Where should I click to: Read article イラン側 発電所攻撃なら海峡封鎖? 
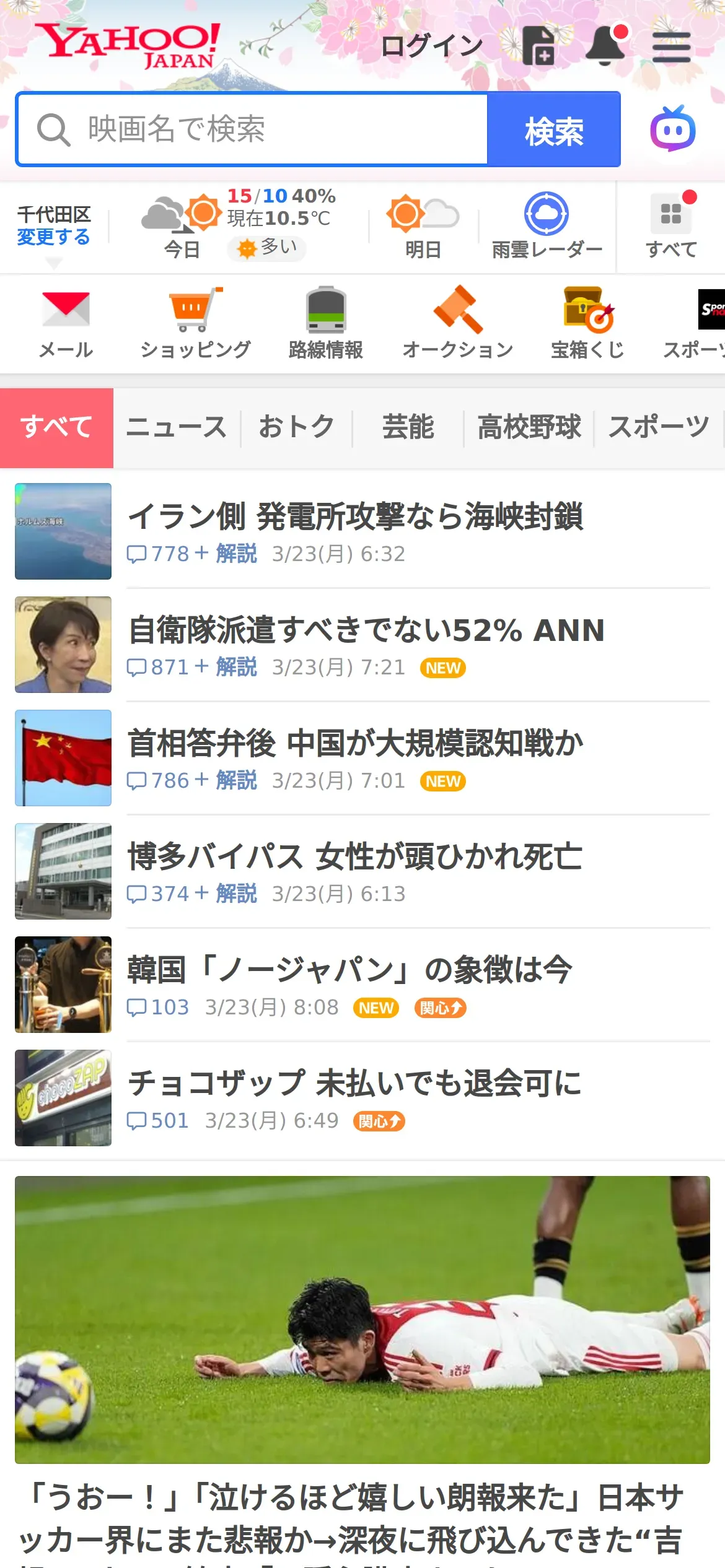355,516
